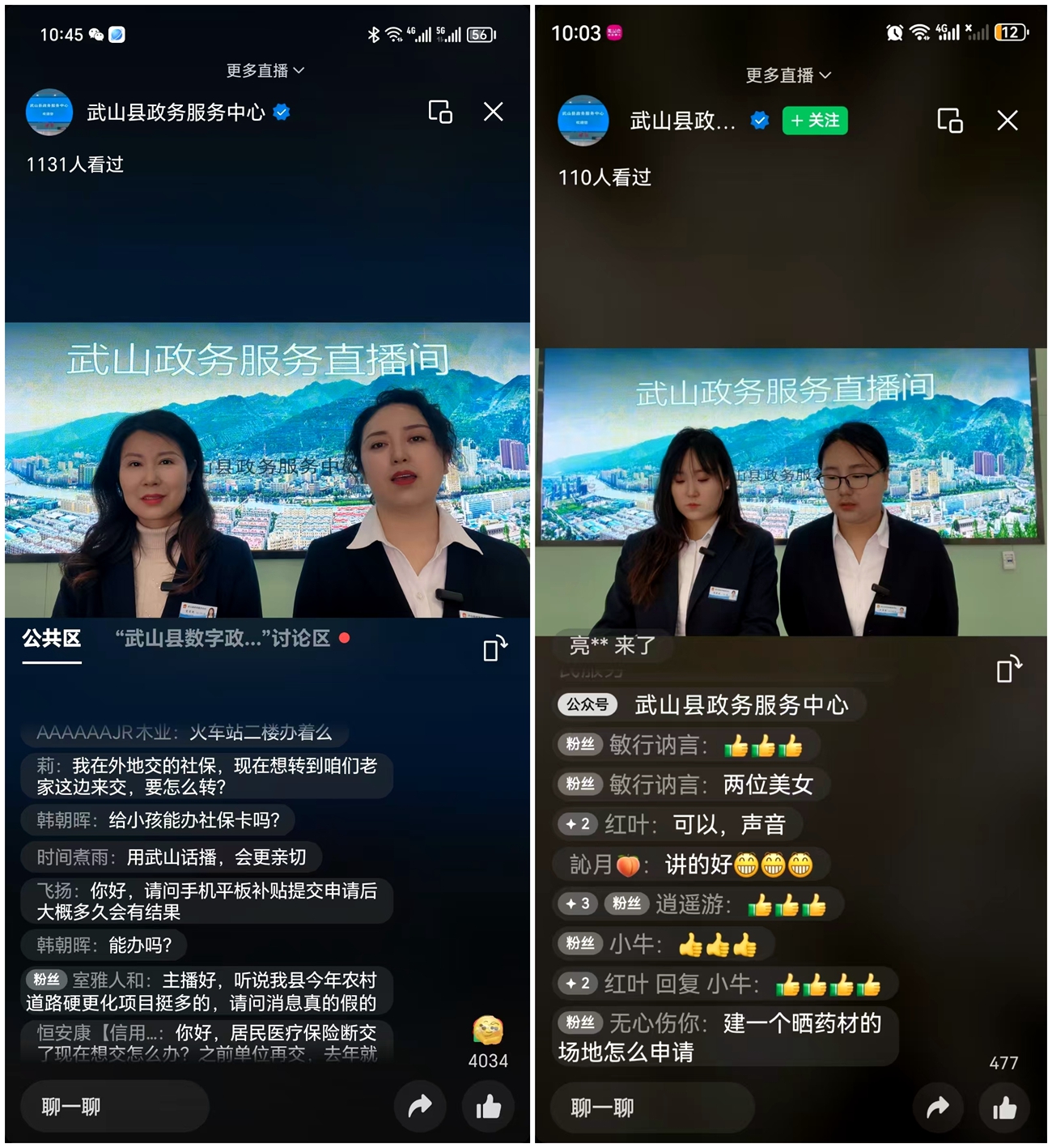
Task: Expand the 更多直播 dropdown
Action: click(x=262, y=70)
